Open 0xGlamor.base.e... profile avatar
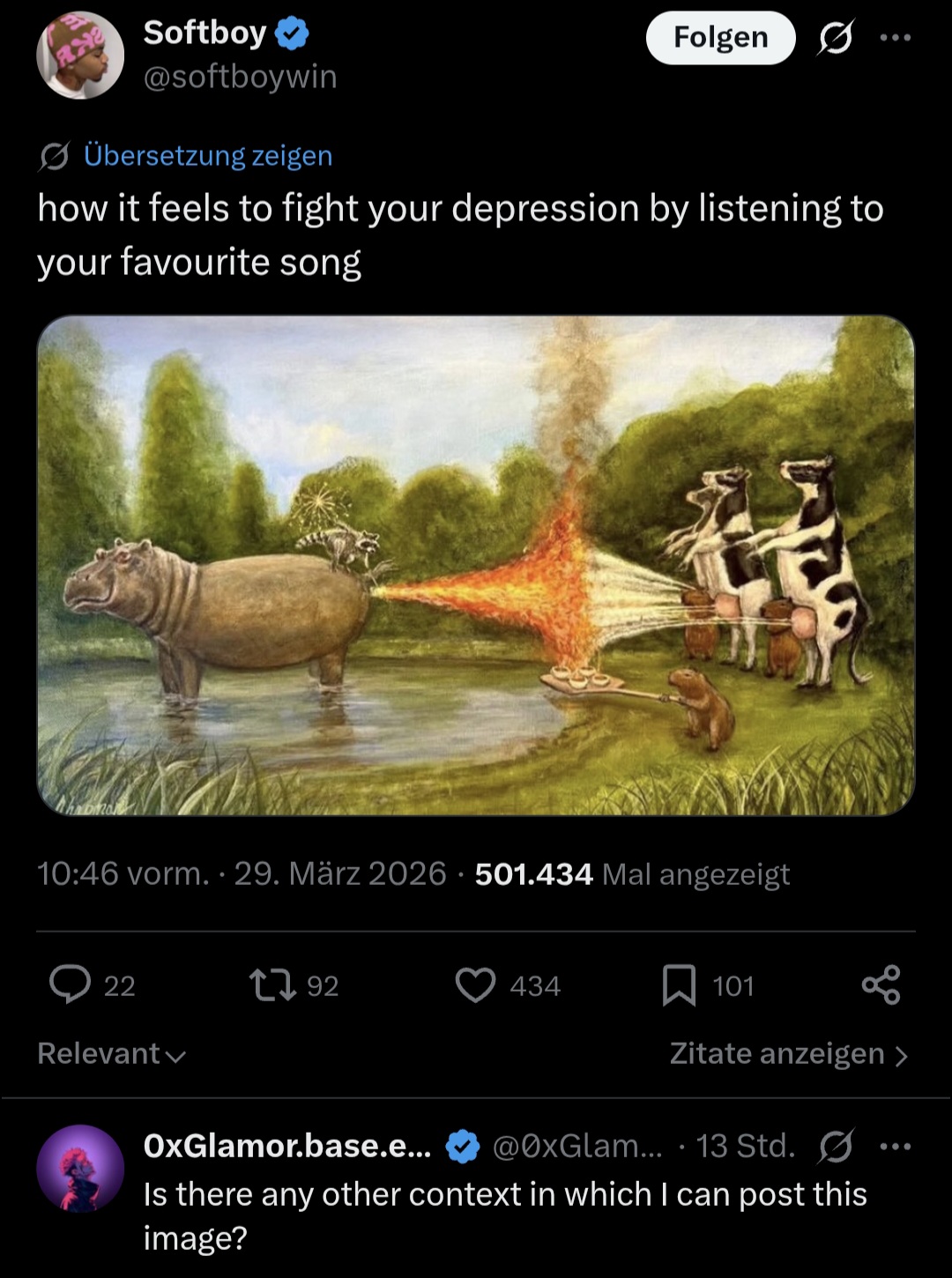Image resolution: width=952 pixels, height=1278 pixels. [79, 1168]
